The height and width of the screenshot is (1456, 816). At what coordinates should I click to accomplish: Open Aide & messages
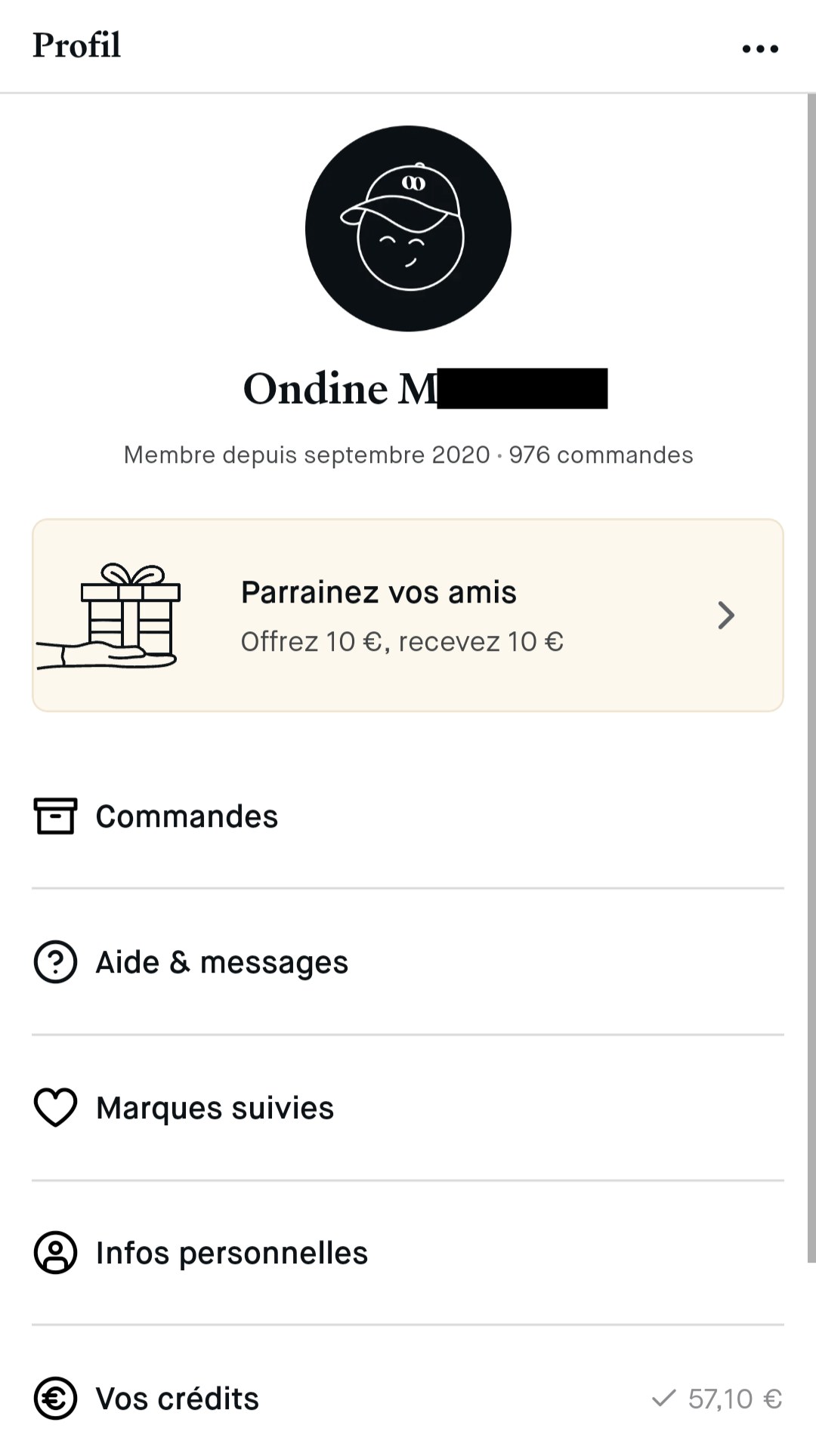click(221, 961)
